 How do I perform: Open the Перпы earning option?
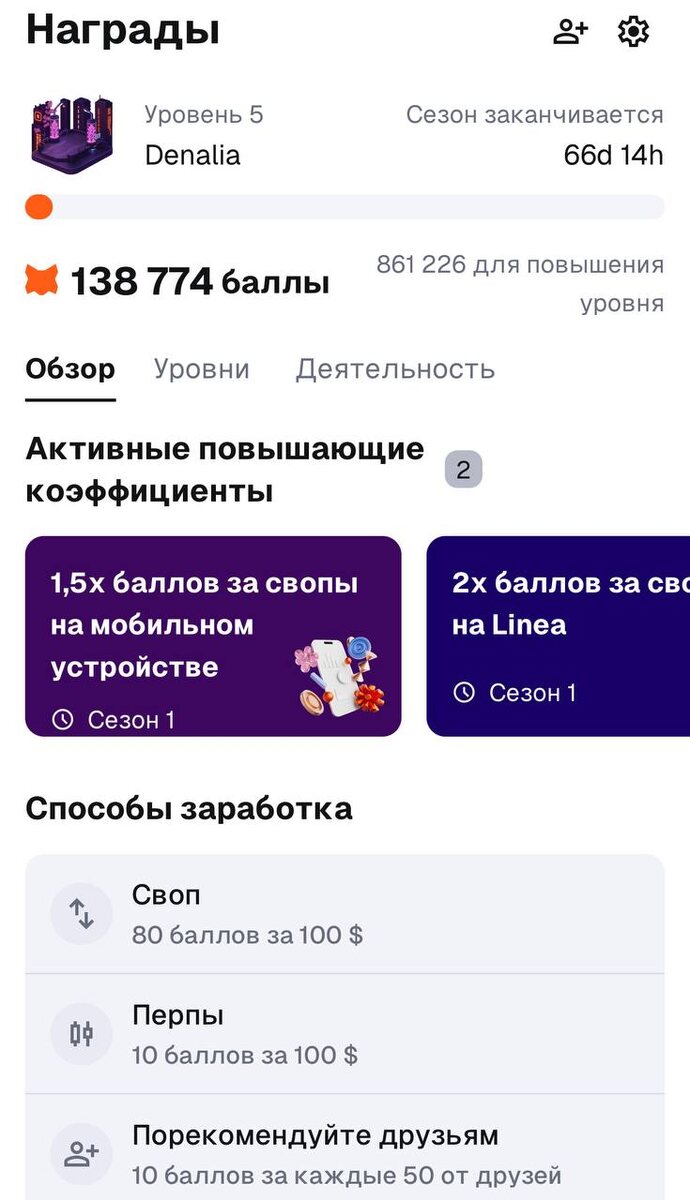(344, 1034)
